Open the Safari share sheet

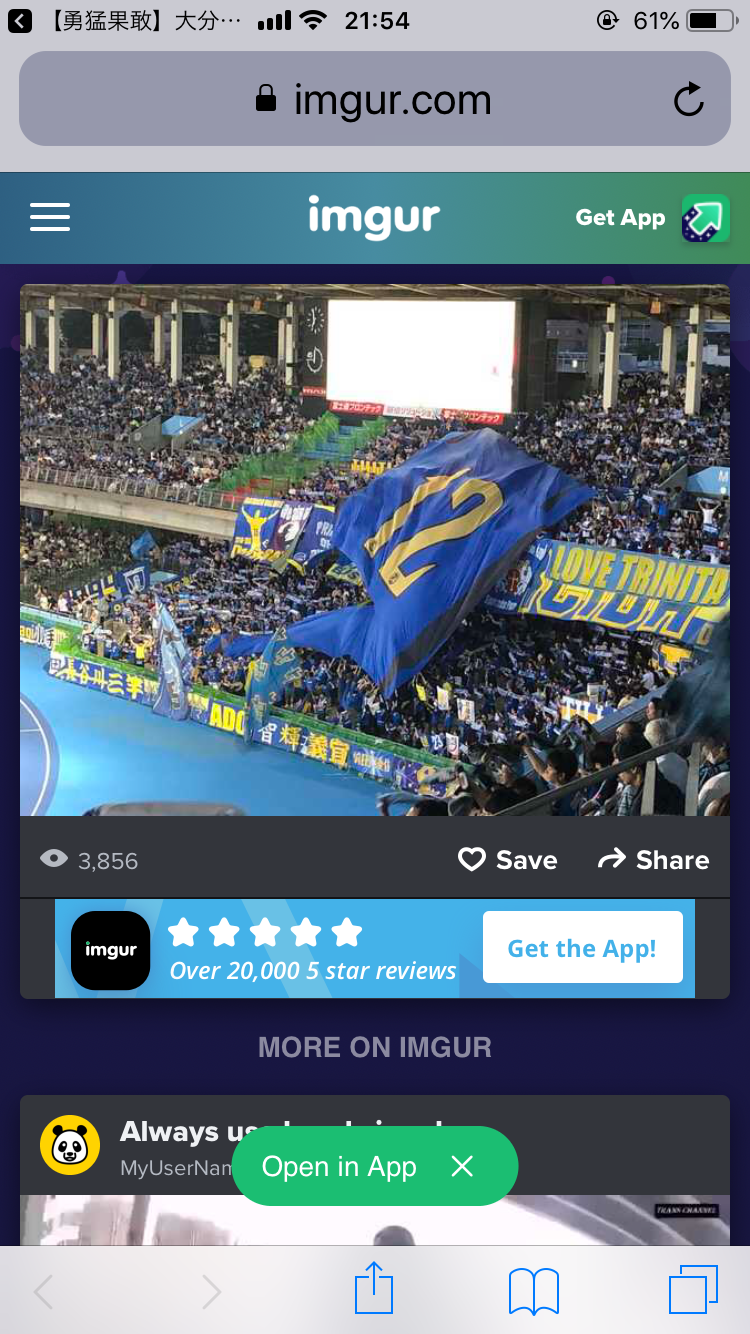(x=374, y=1289)
